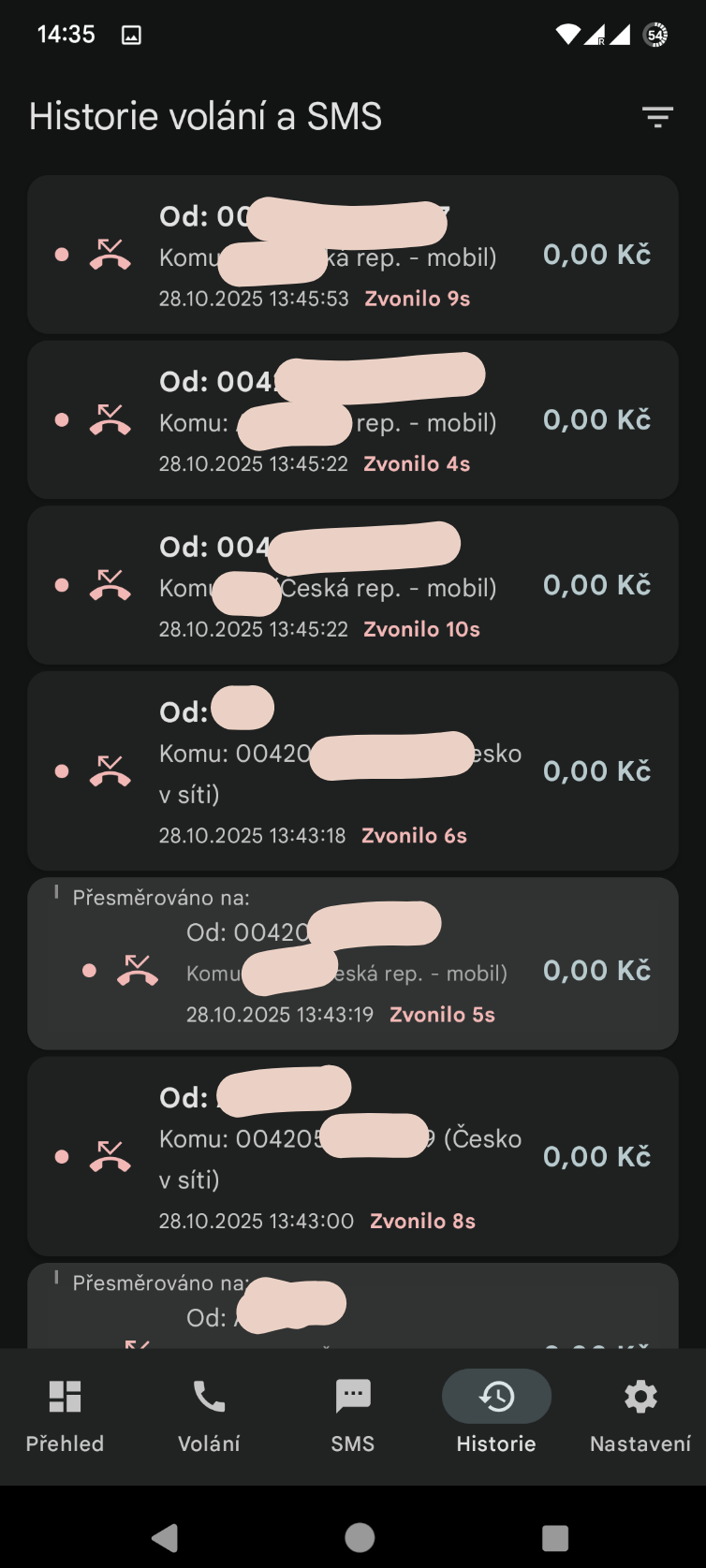The width and height of the screenshot is (706, 1568).
Task: Go to the home screen
Action: pyautogui.click(x=360, y=1537)
